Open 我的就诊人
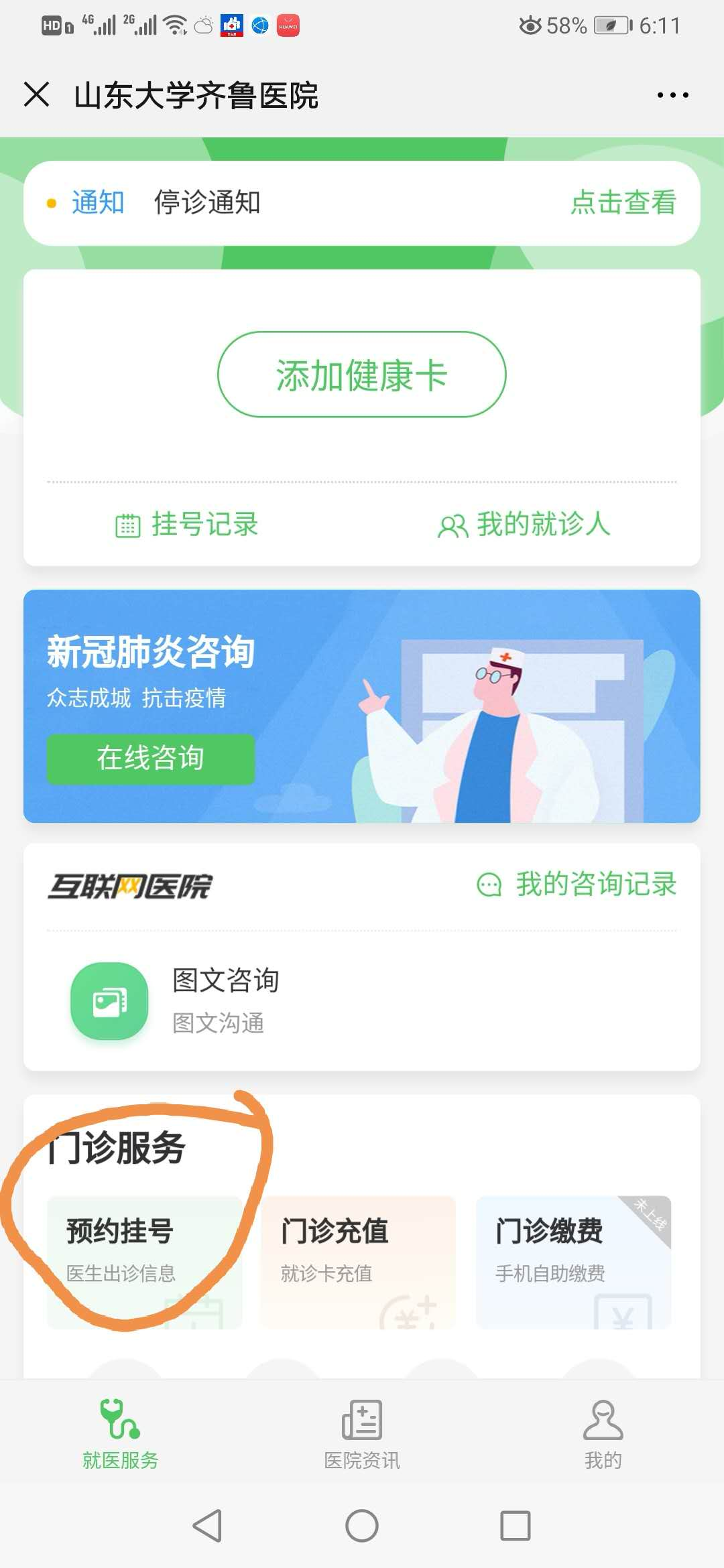The height and width of the screenshot is (1568, 724). [524, 525]
